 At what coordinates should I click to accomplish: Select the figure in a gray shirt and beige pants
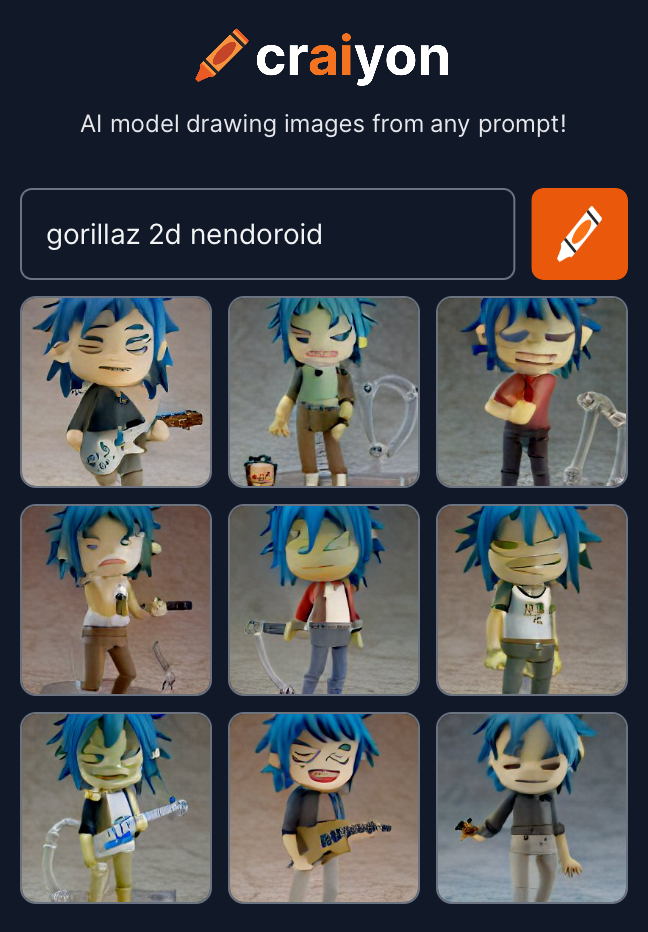point(532,808)
